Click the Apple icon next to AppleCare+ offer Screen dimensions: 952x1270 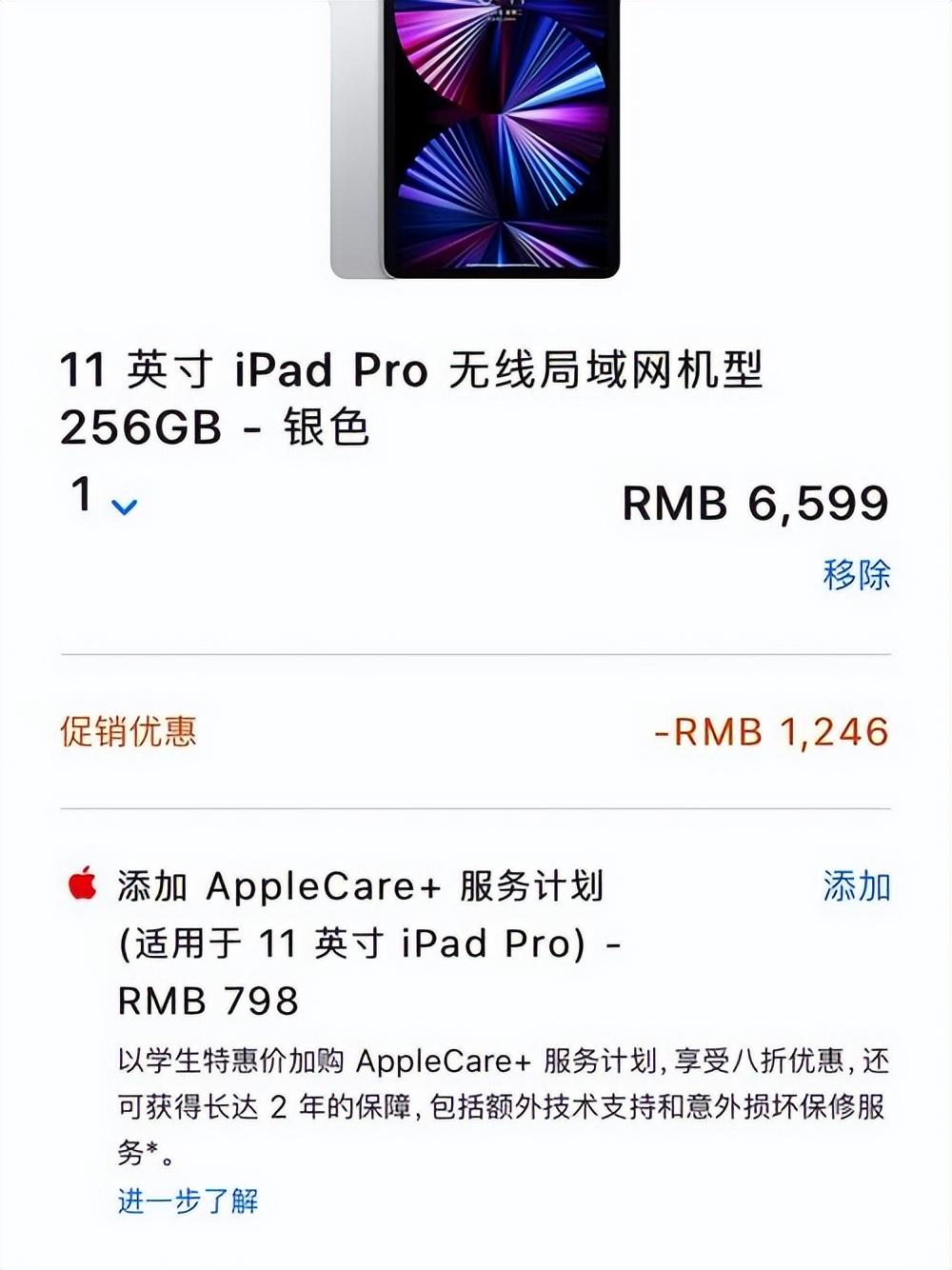[x=80, y=886]
